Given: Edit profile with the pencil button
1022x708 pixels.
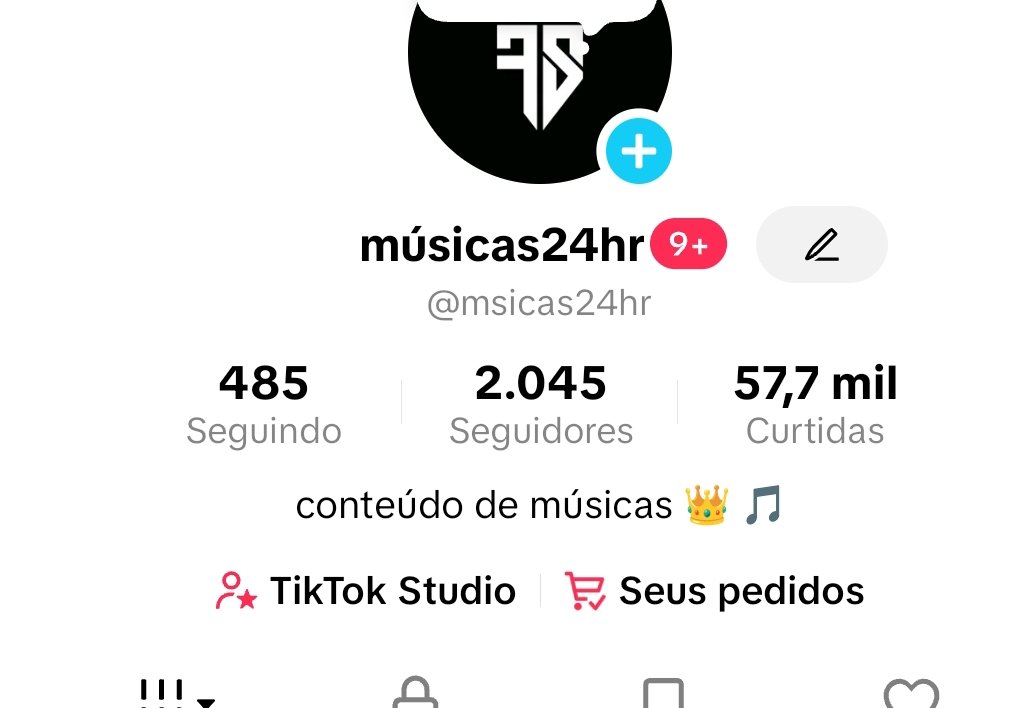Looking at the screenshot, I should (821, 245).
